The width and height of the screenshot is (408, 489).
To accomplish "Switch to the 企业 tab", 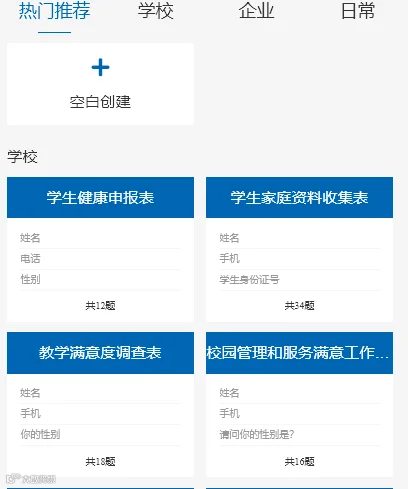I will (x=256, y=11).
